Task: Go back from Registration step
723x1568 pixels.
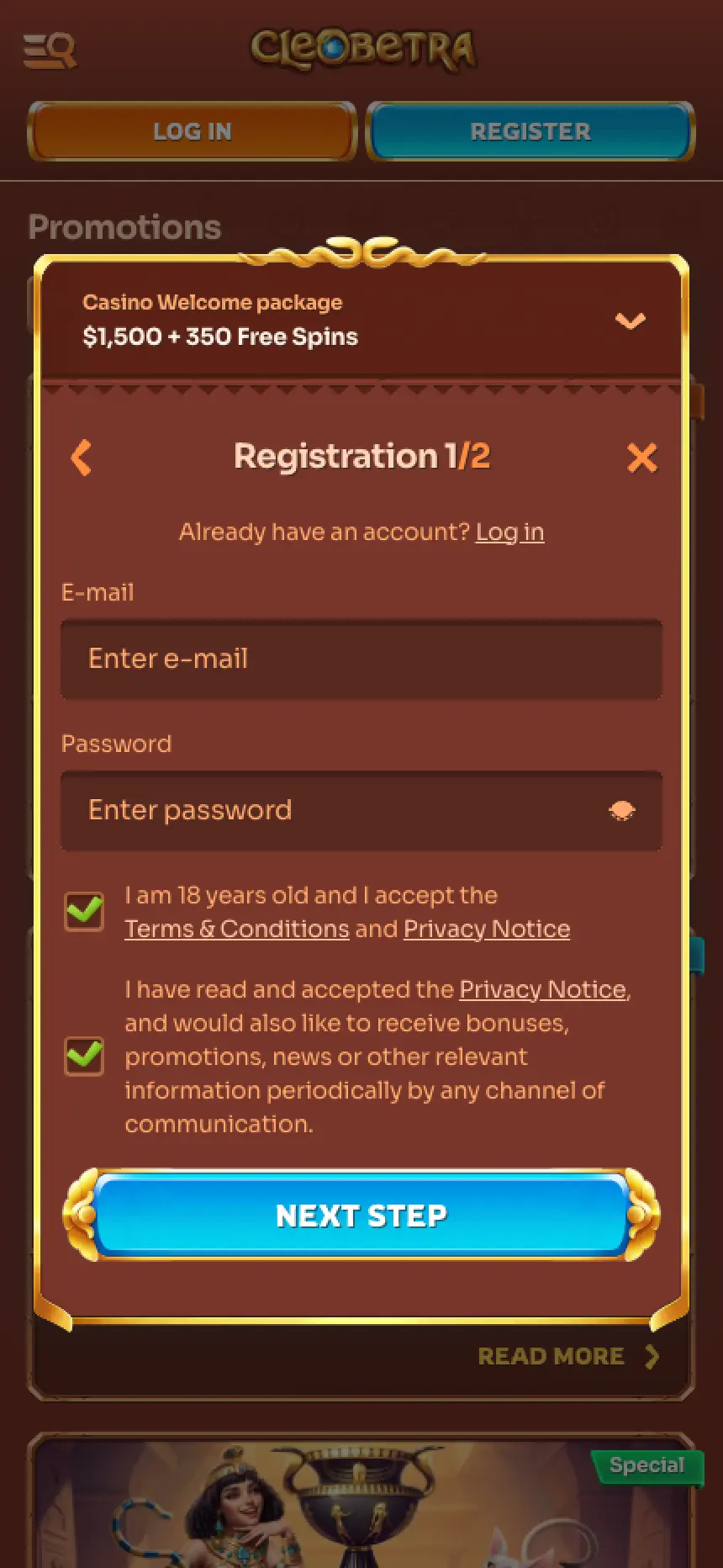Action: click(82, 458)
